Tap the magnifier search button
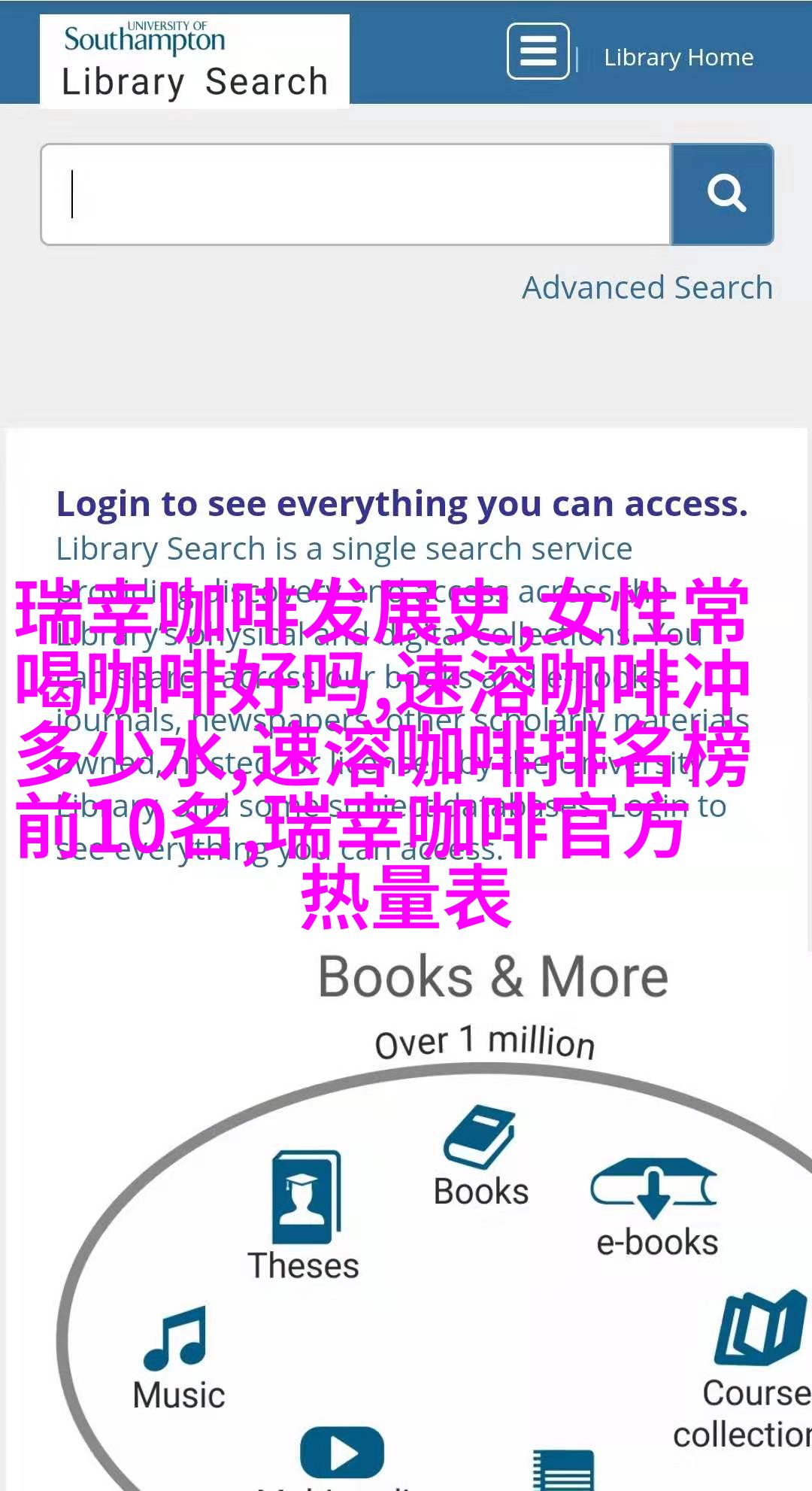Screen dimensions: 812x1491 pyautogui.click(x=723, y=195)
